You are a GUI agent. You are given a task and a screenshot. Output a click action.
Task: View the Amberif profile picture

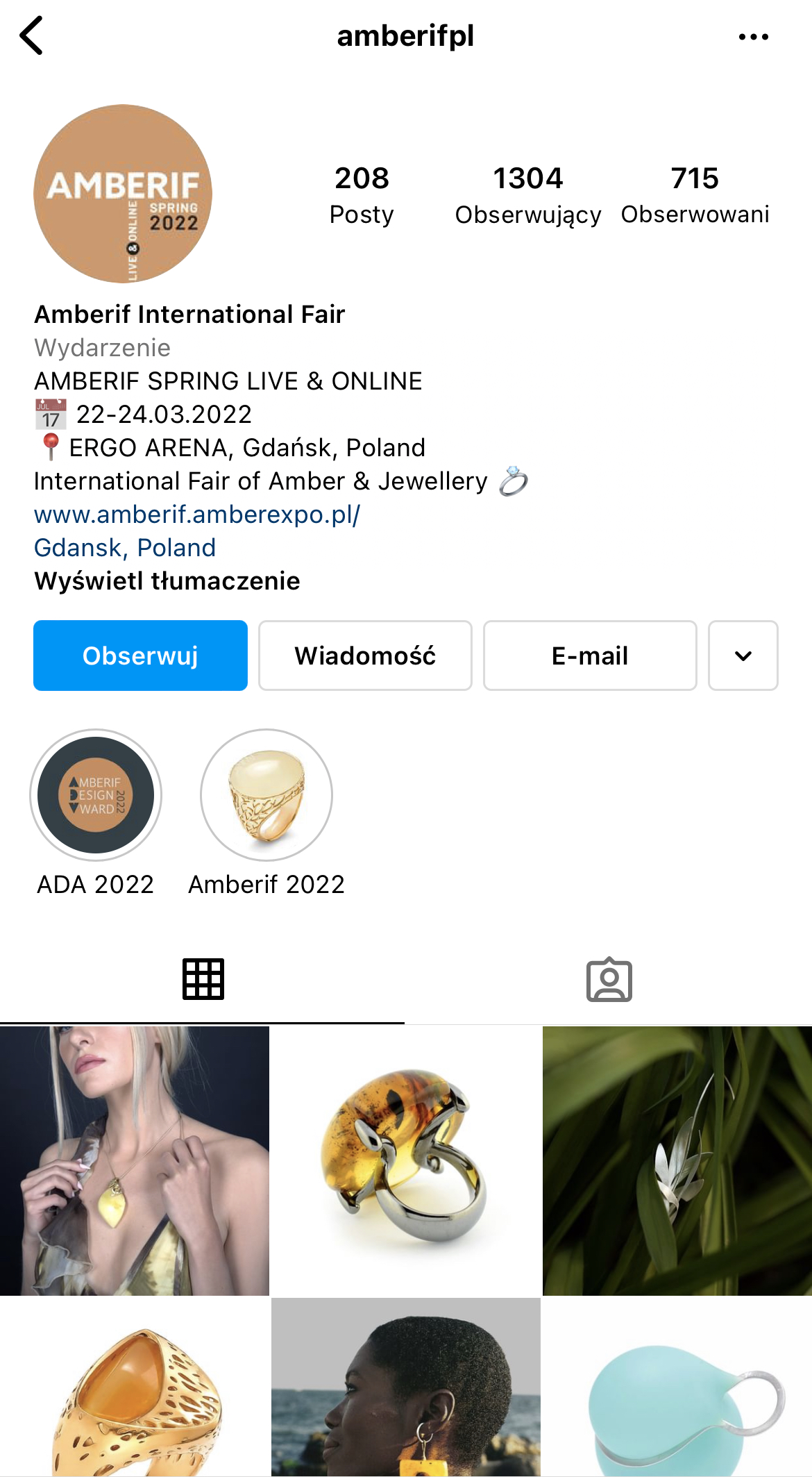123,194
